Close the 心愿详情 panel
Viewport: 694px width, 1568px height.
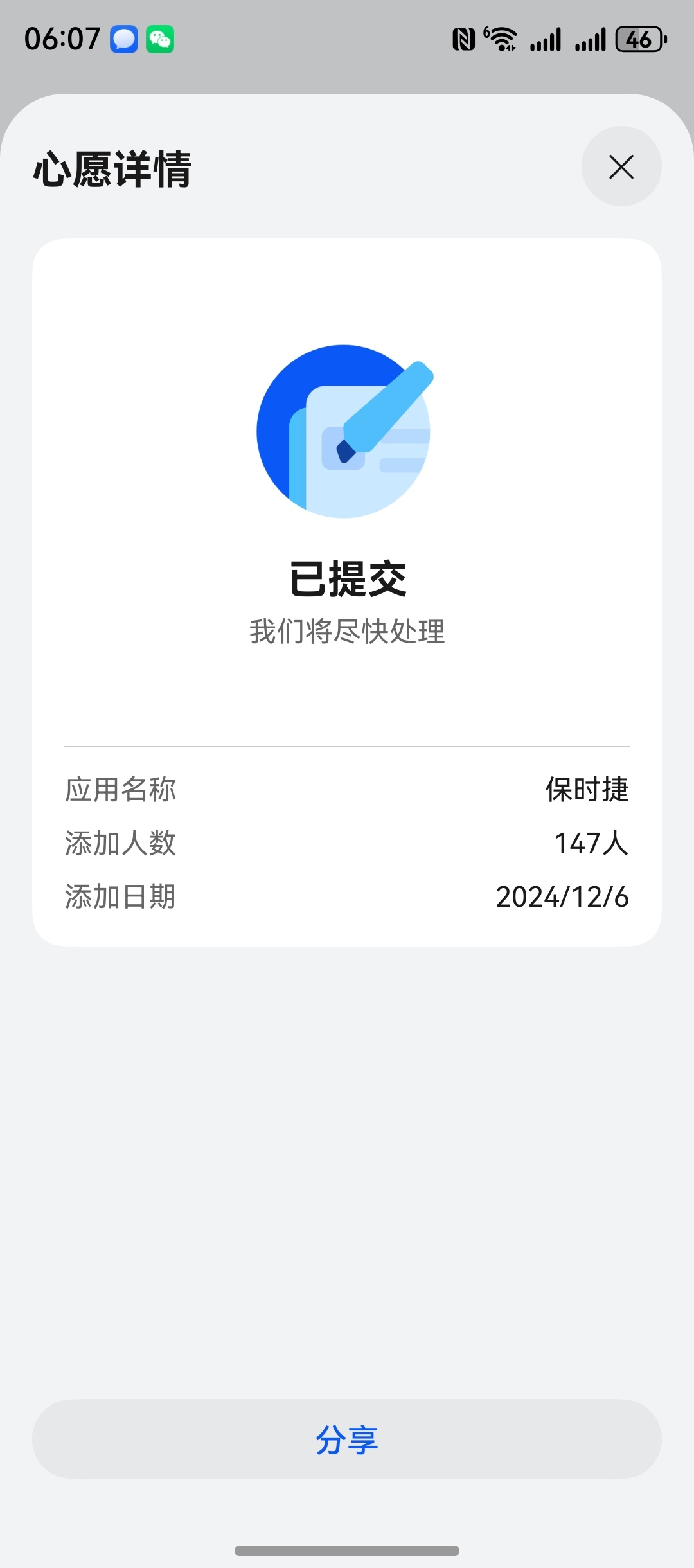621,166
